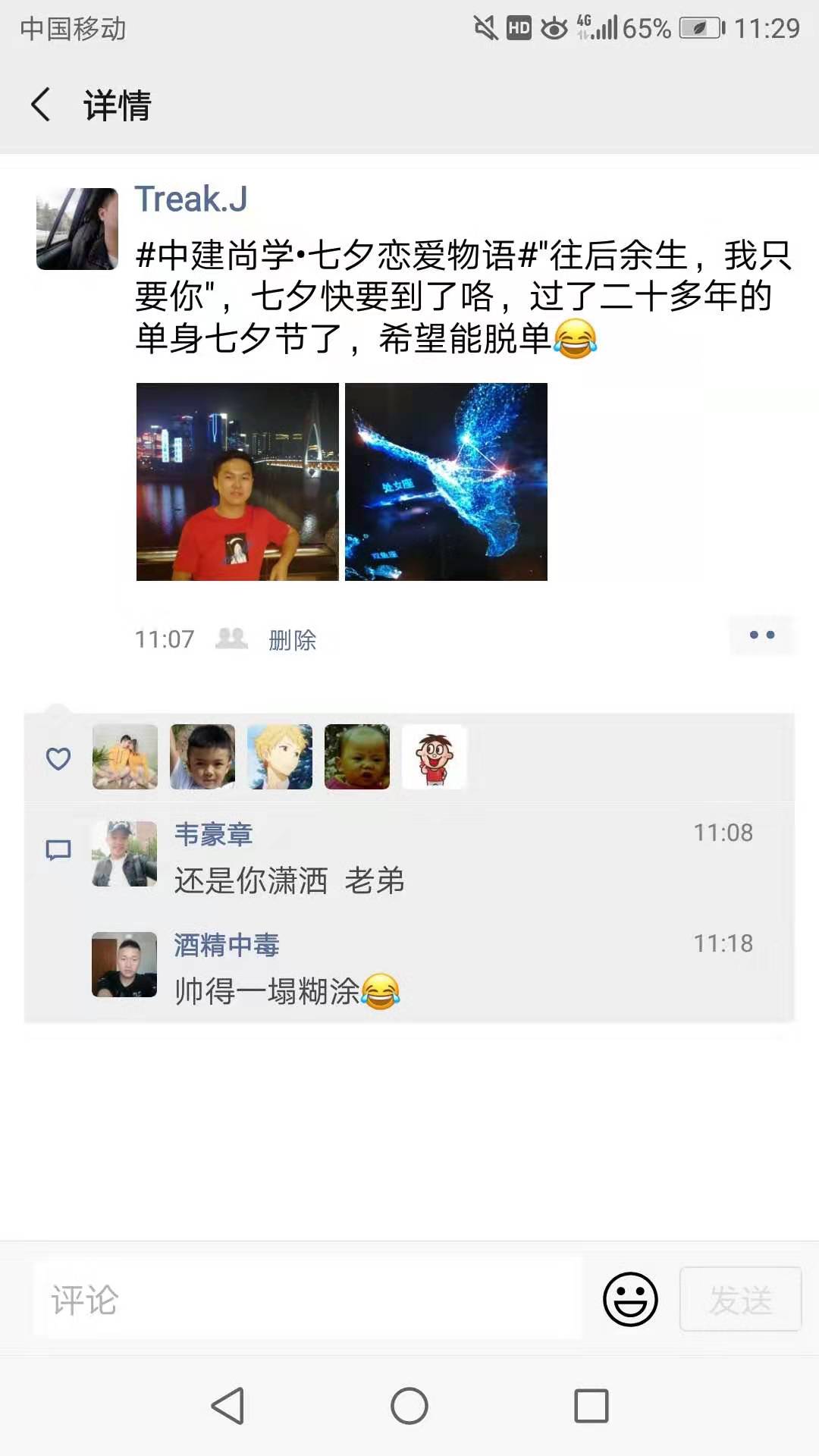Open Treak.J's profile avatar
Viewport: 819px width, 1456px height.
pos(77,229)
